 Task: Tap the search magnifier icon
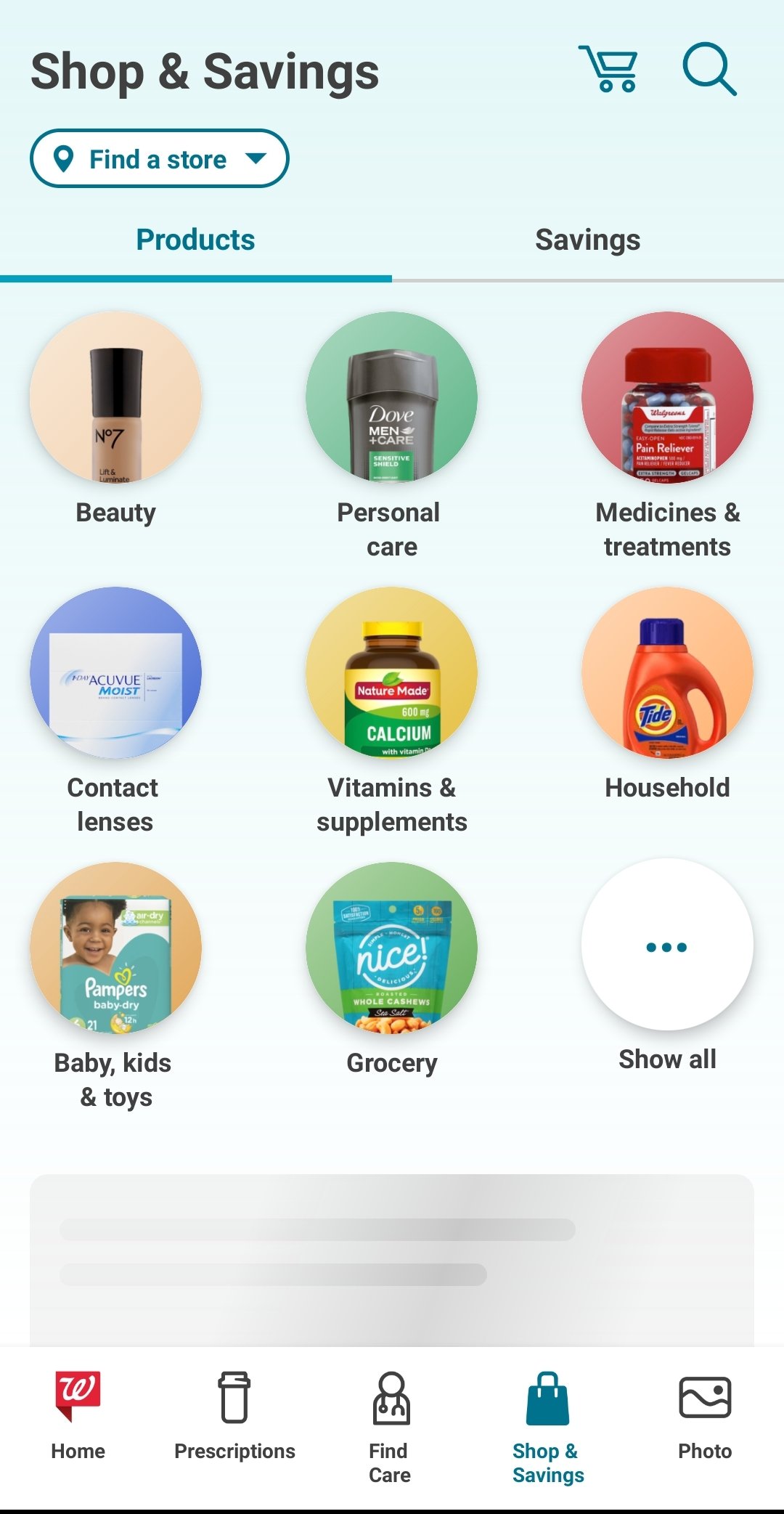coord(709,69)
